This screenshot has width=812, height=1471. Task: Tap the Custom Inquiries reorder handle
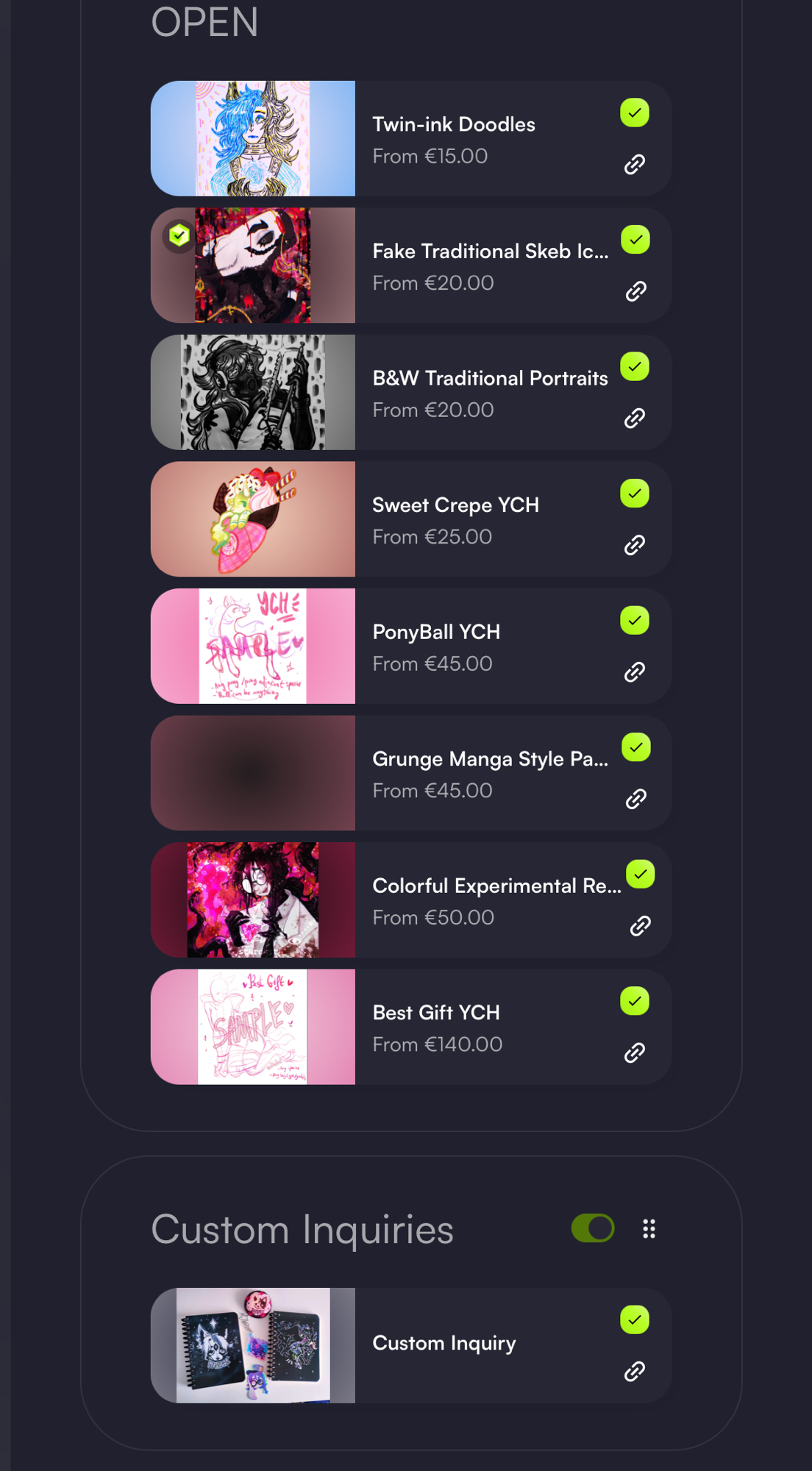[x=649, y=1229]
